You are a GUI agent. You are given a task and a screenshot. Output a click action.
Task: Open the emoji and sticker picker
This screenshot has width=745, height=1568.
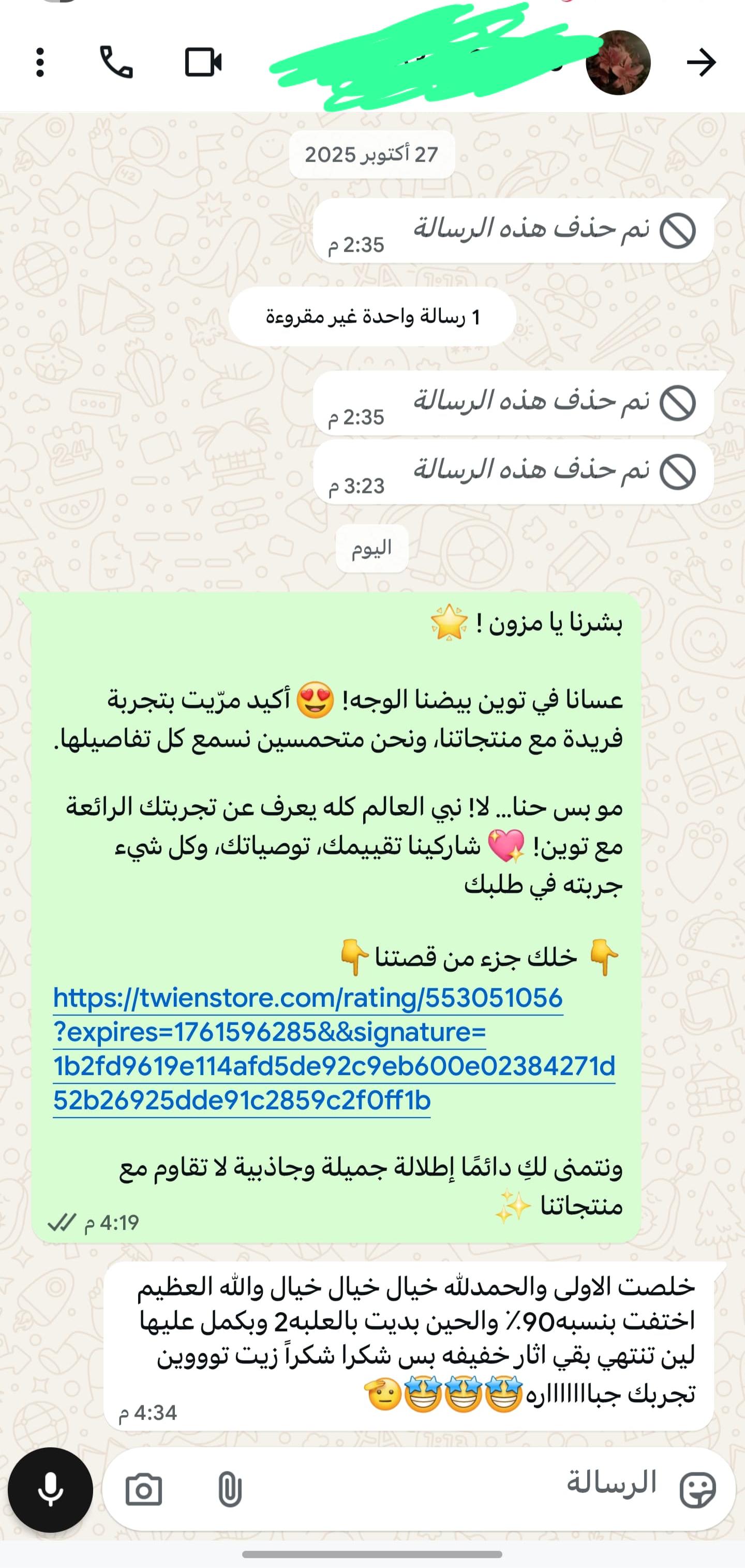[x=697, y=1490]
